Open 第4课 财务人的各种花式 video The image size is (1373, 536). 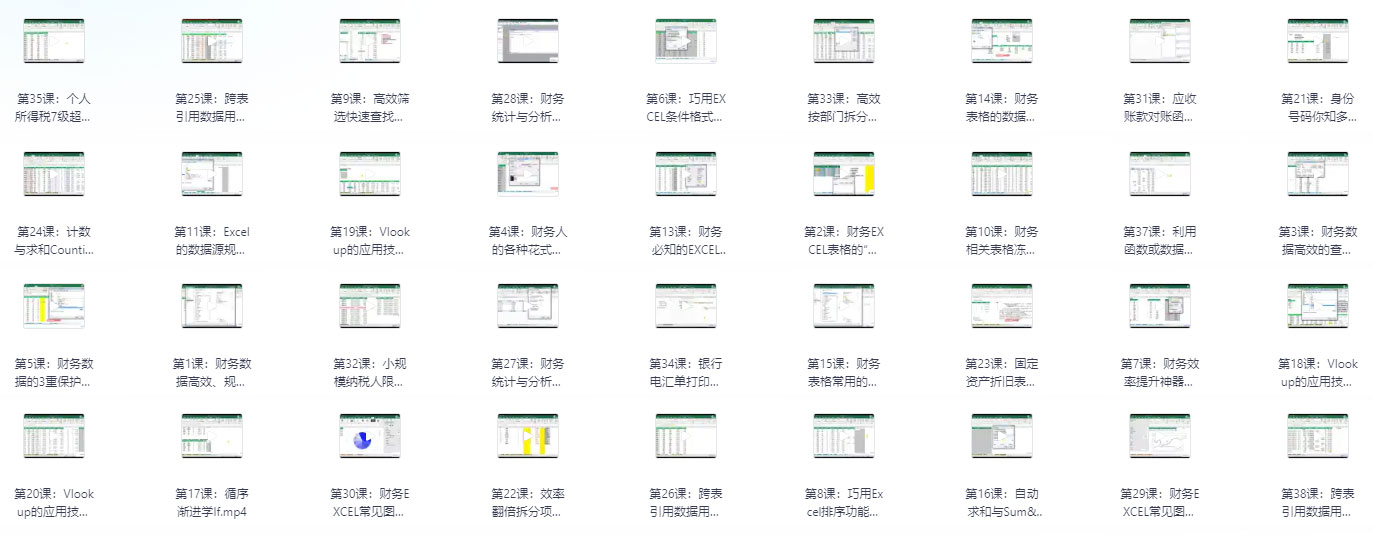pyautogui.click(x=528, y=174)
